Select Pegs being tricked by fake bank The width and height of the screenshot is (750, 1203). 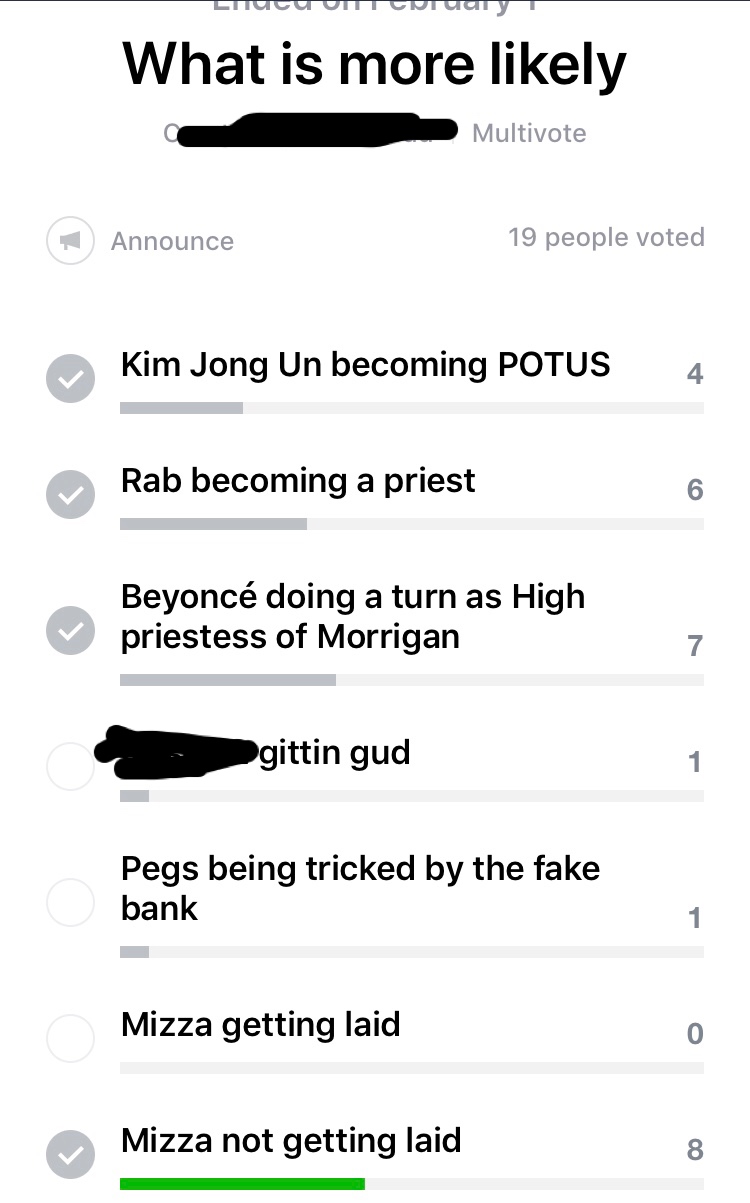[71, 902]
